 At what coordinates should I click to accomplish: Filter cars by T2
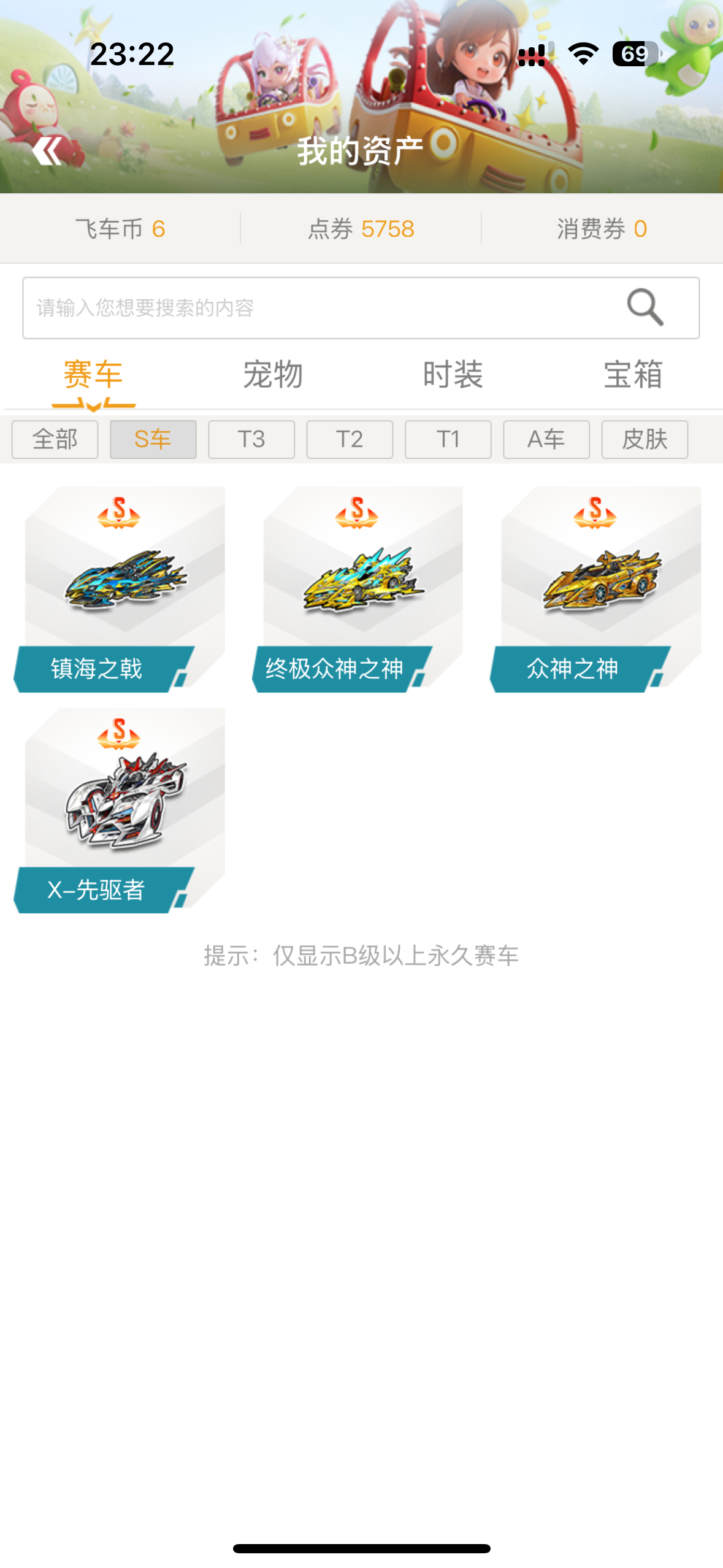tap(350, 439)
